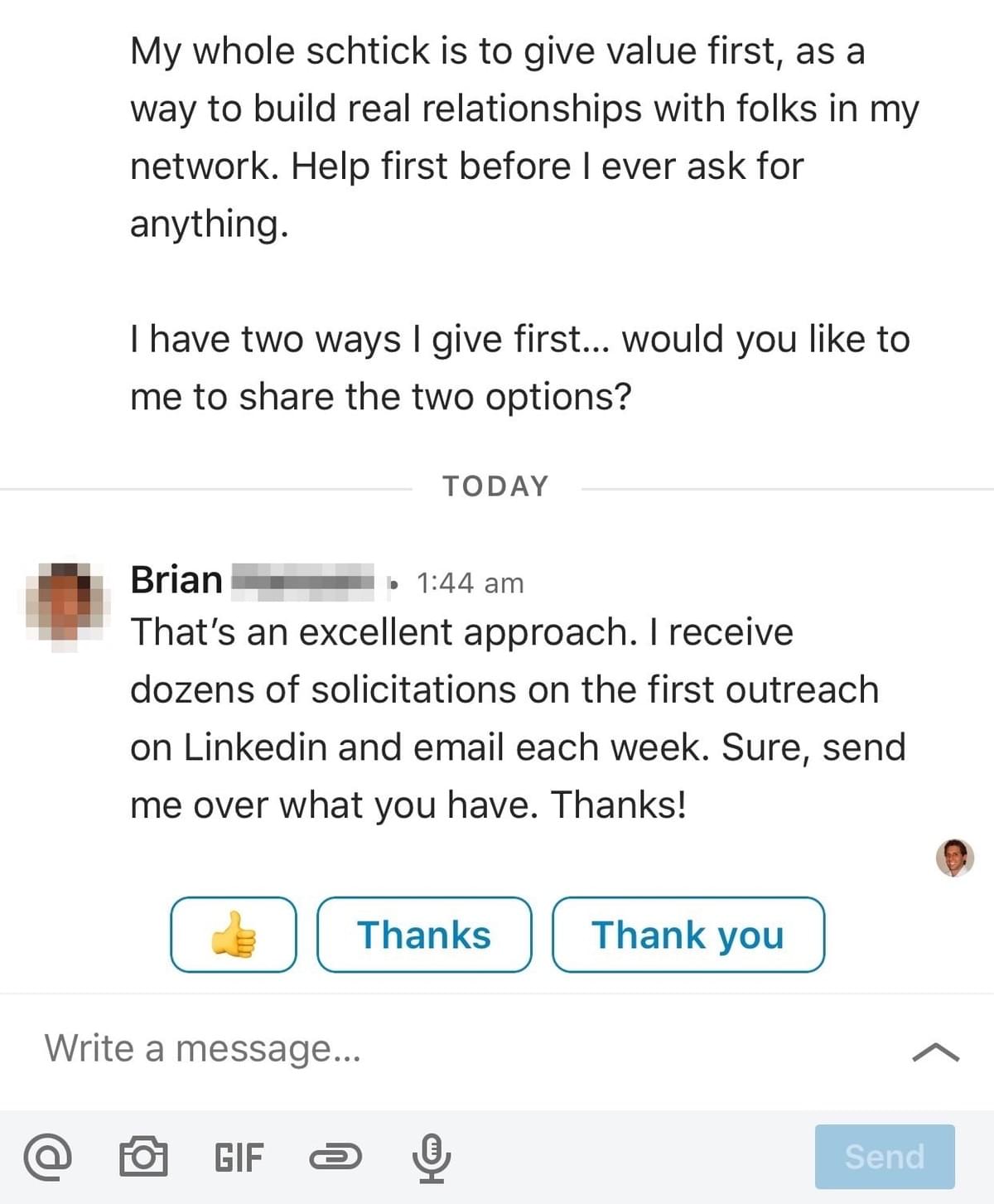Image resolution: width=994 pixels, height=1204 pixels.
Task: Record a voice message with the microphone
Action: (x=432, y=1157)
